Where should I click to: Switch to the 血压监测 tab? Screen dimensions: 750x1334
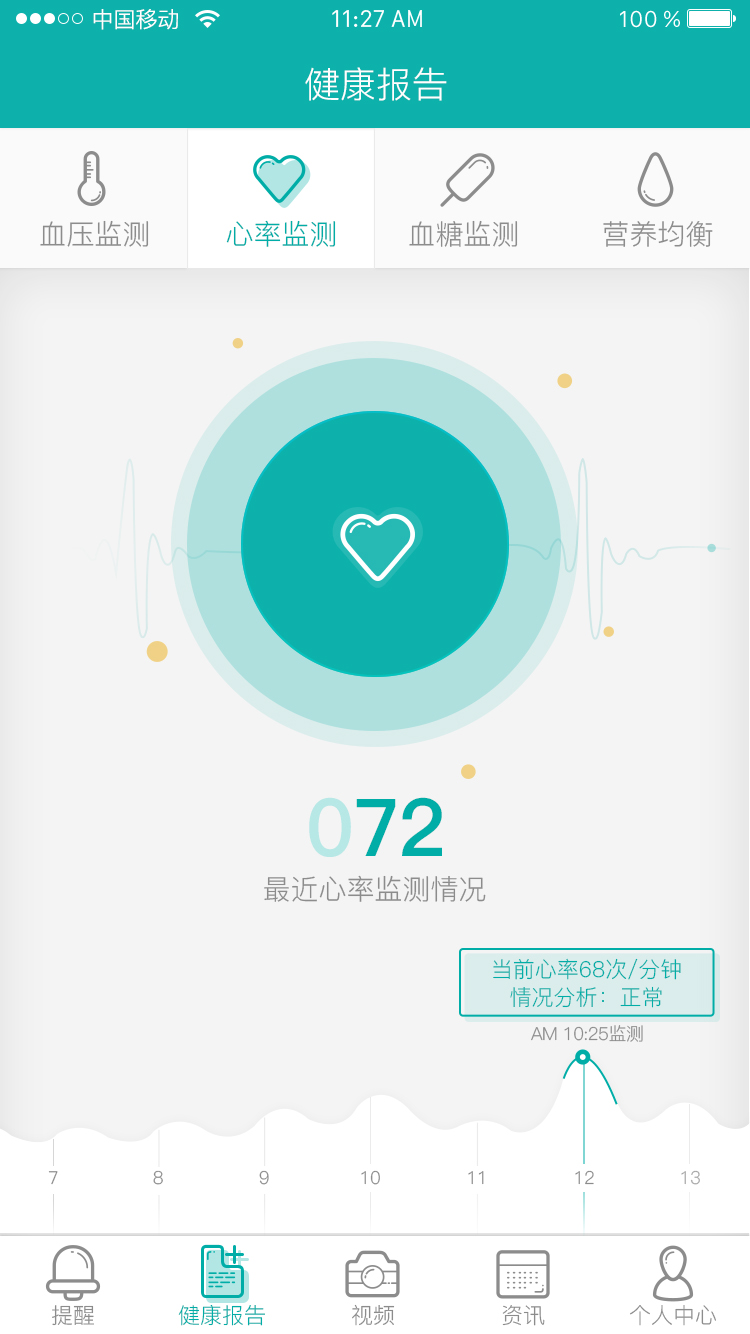tap(94, 200)
